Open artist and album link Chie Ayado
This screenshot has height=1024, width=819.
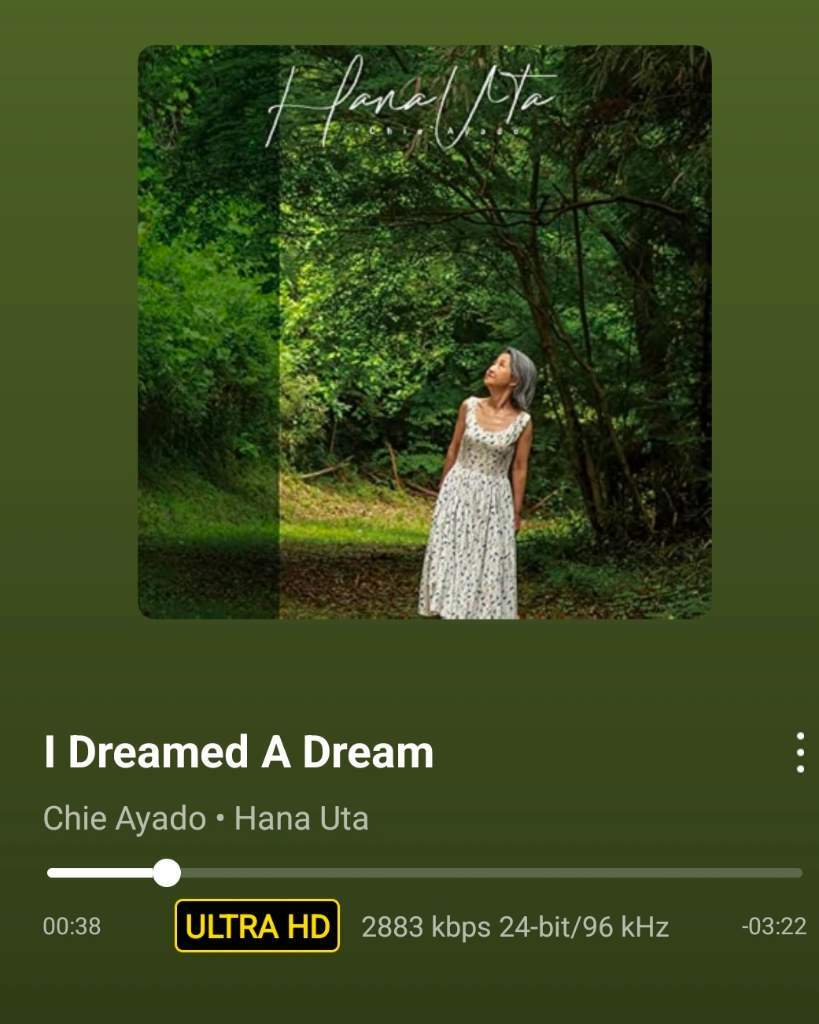coord(125,819)
